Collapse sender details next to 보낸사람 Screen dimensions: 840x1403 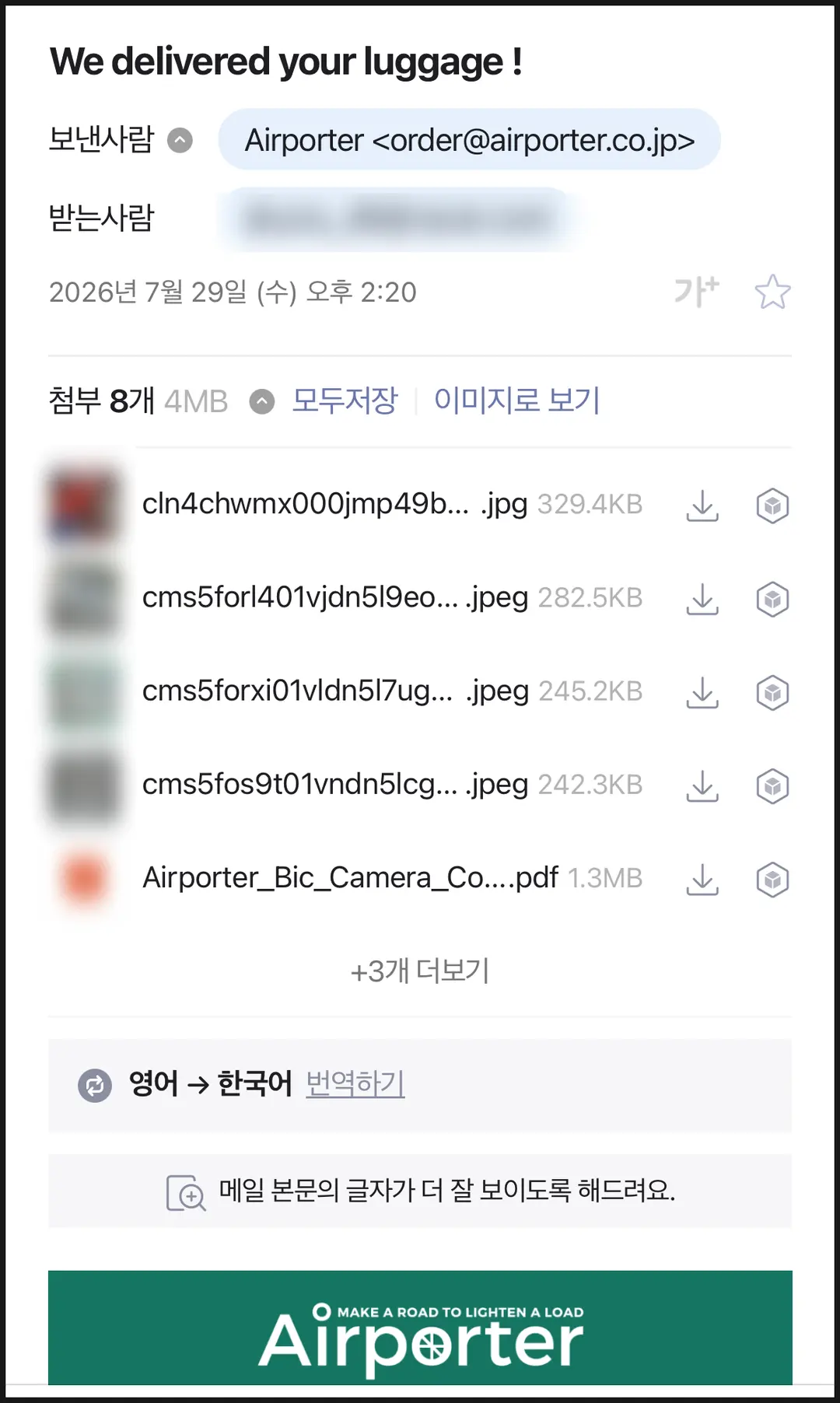(x=180, y=141)
